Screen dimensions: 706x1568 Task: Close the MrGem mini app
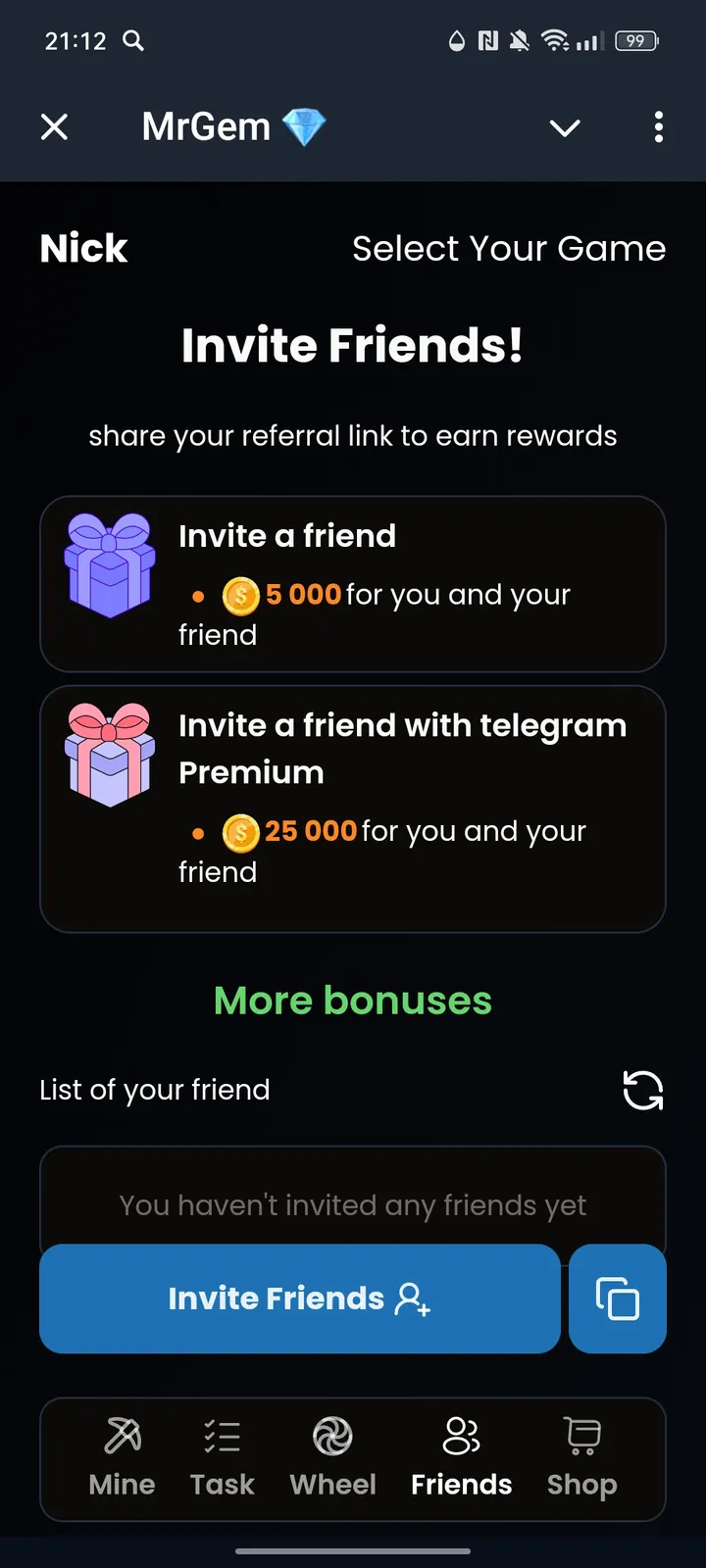click(x=55, y=127)
